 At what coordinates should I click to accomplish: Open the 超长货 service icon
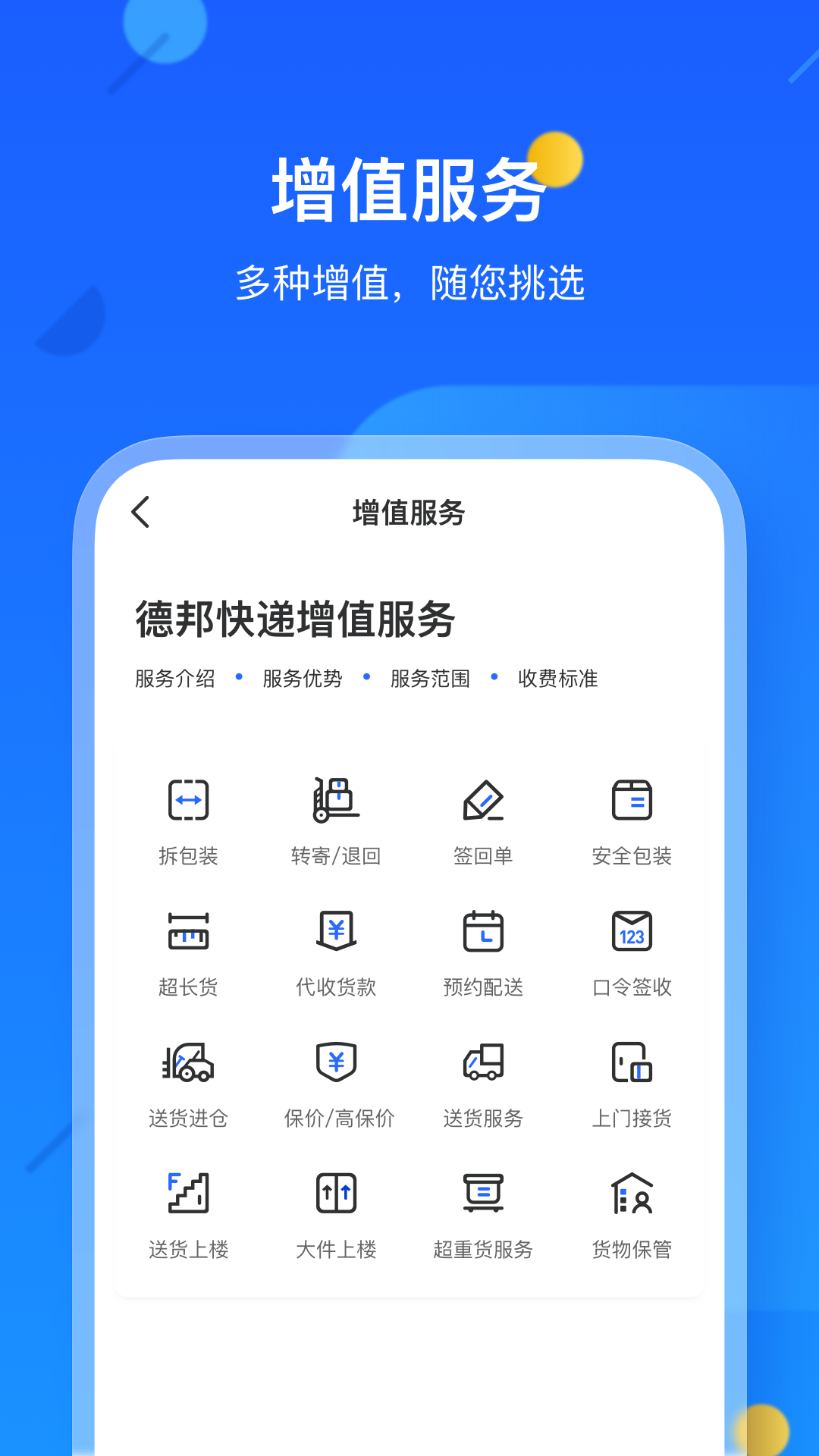point(188,931)
